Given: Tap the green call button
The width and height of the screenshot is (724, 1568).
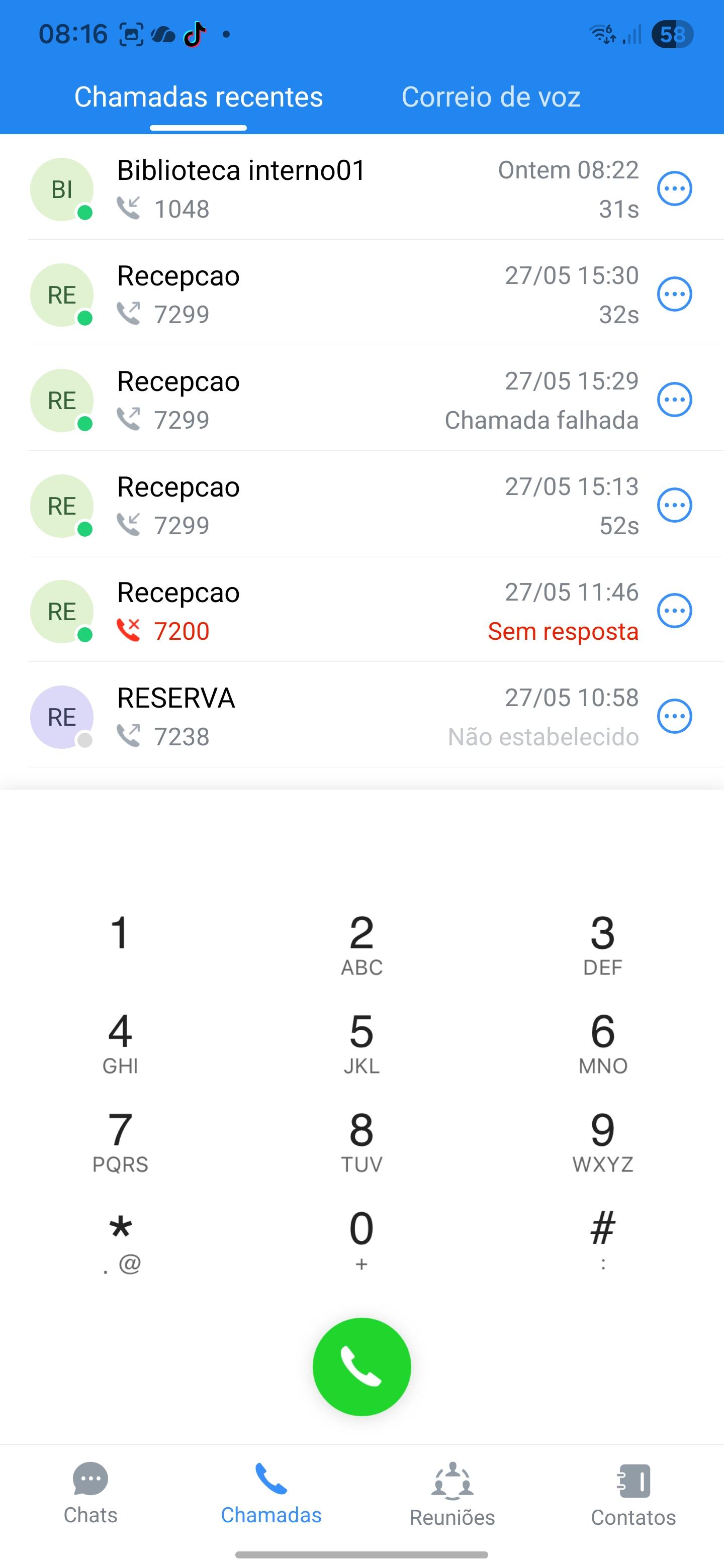Looking at the screenshot, I should click(x=361, y=1366).
